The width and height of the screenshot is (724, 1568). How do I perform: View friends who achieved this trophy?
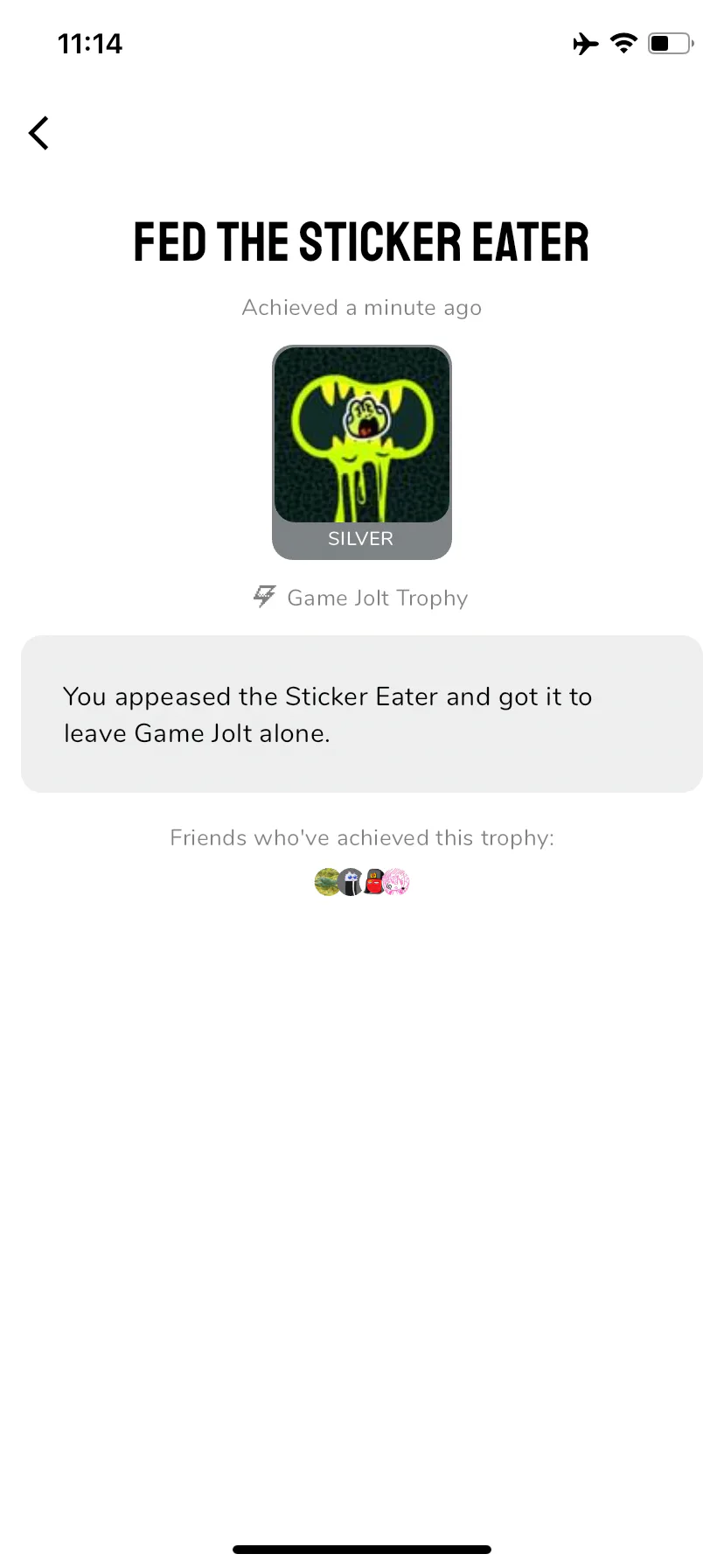(x=362, y=882)
